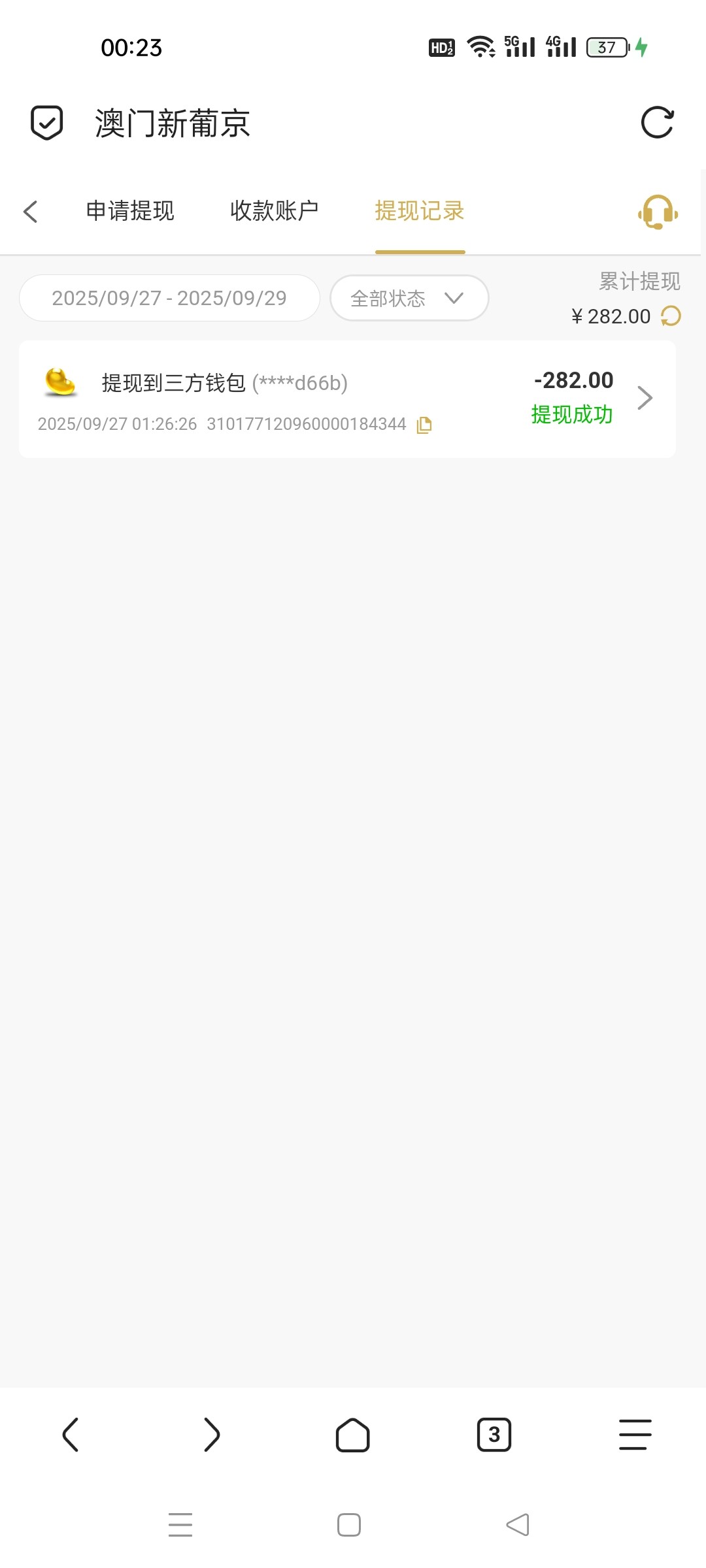Go forward in the browser toolbar
706x1568 pixels.
click(212, 1435)
